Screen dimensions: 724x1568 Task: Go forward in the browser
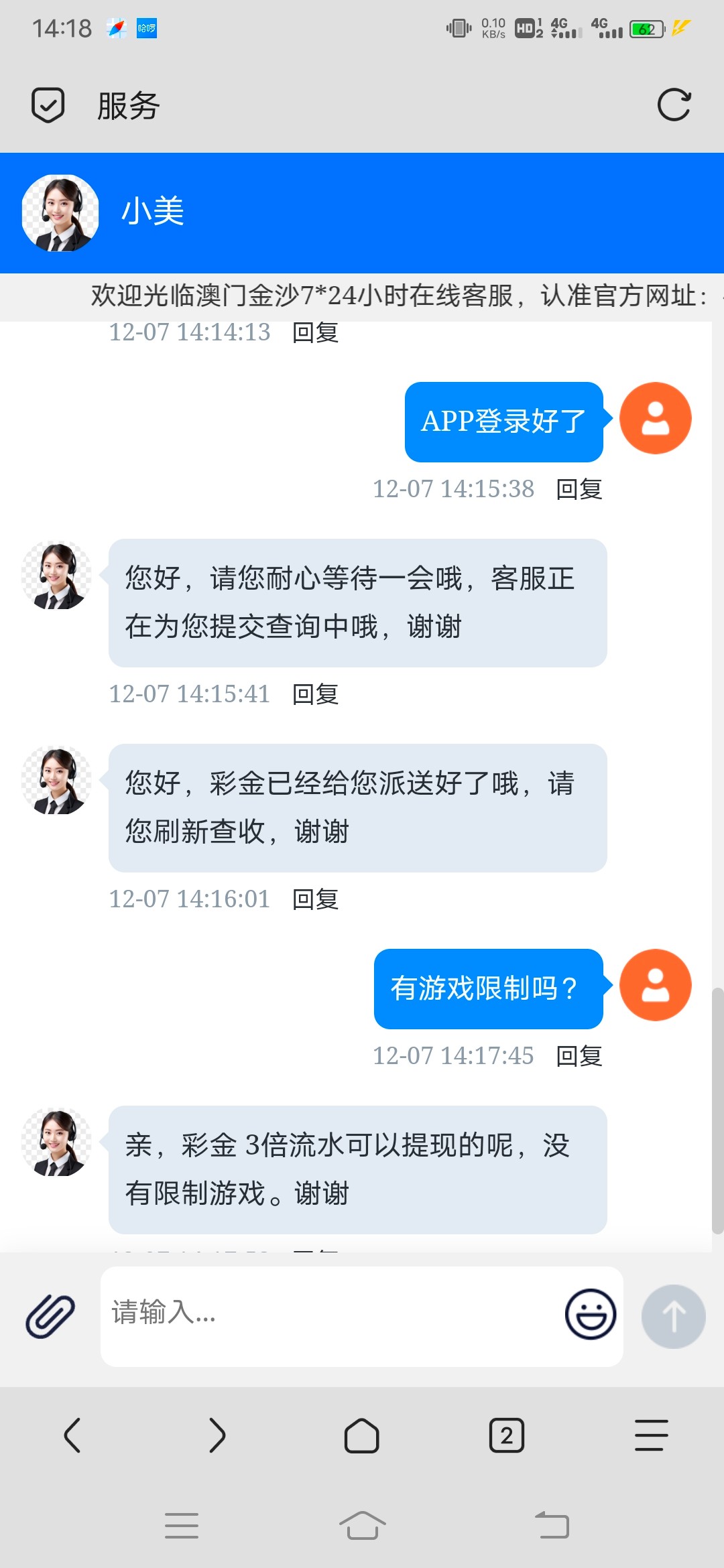point(217,1435)
